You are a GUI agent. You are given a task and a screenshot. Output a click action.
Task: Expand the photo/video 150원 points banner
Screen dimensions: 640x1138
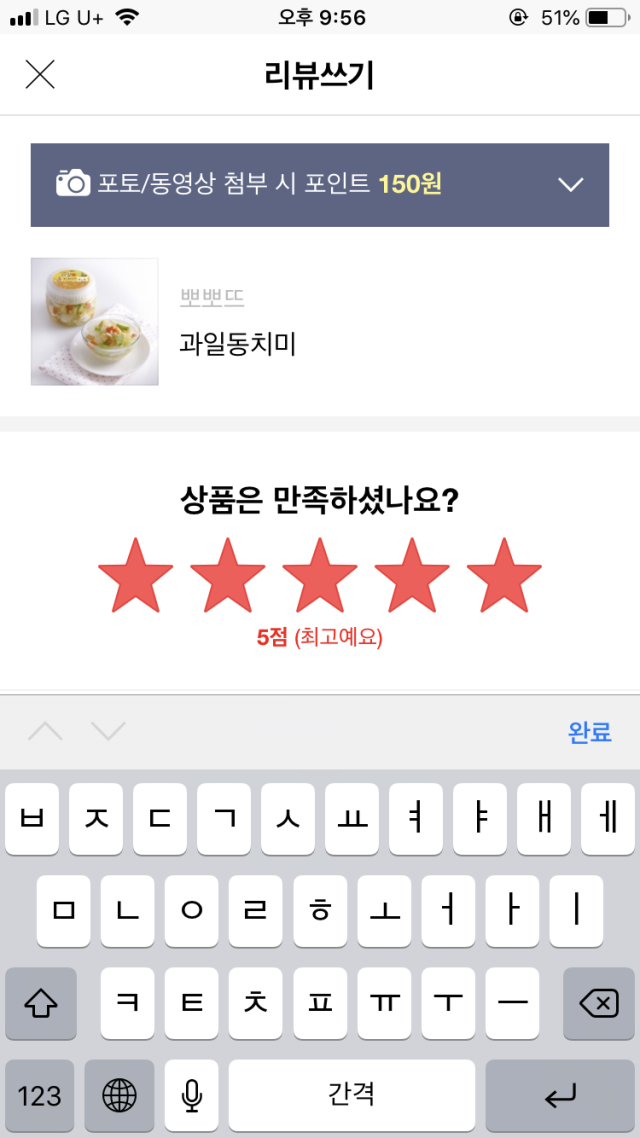(570, 185)
